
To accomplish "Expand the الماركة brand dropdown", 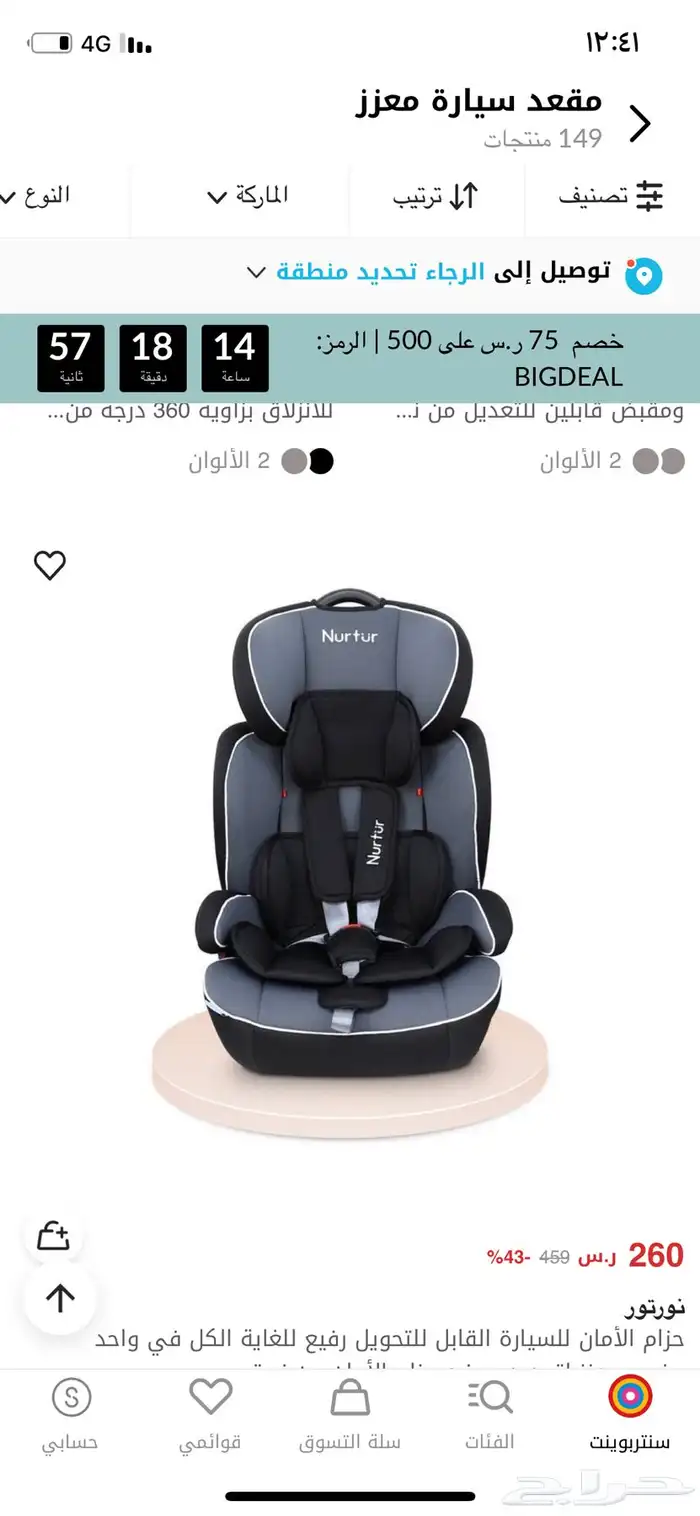I will point(247,196).
